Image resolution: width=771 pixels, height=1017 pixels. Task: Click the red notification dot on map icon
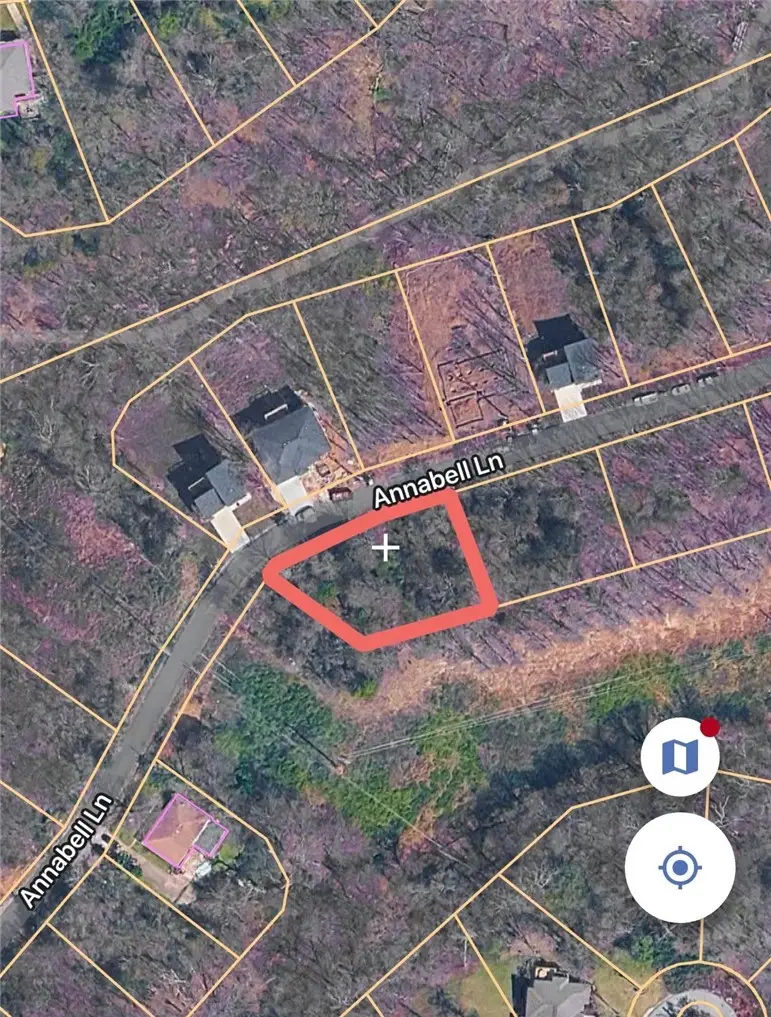click(x=709, y=729)
